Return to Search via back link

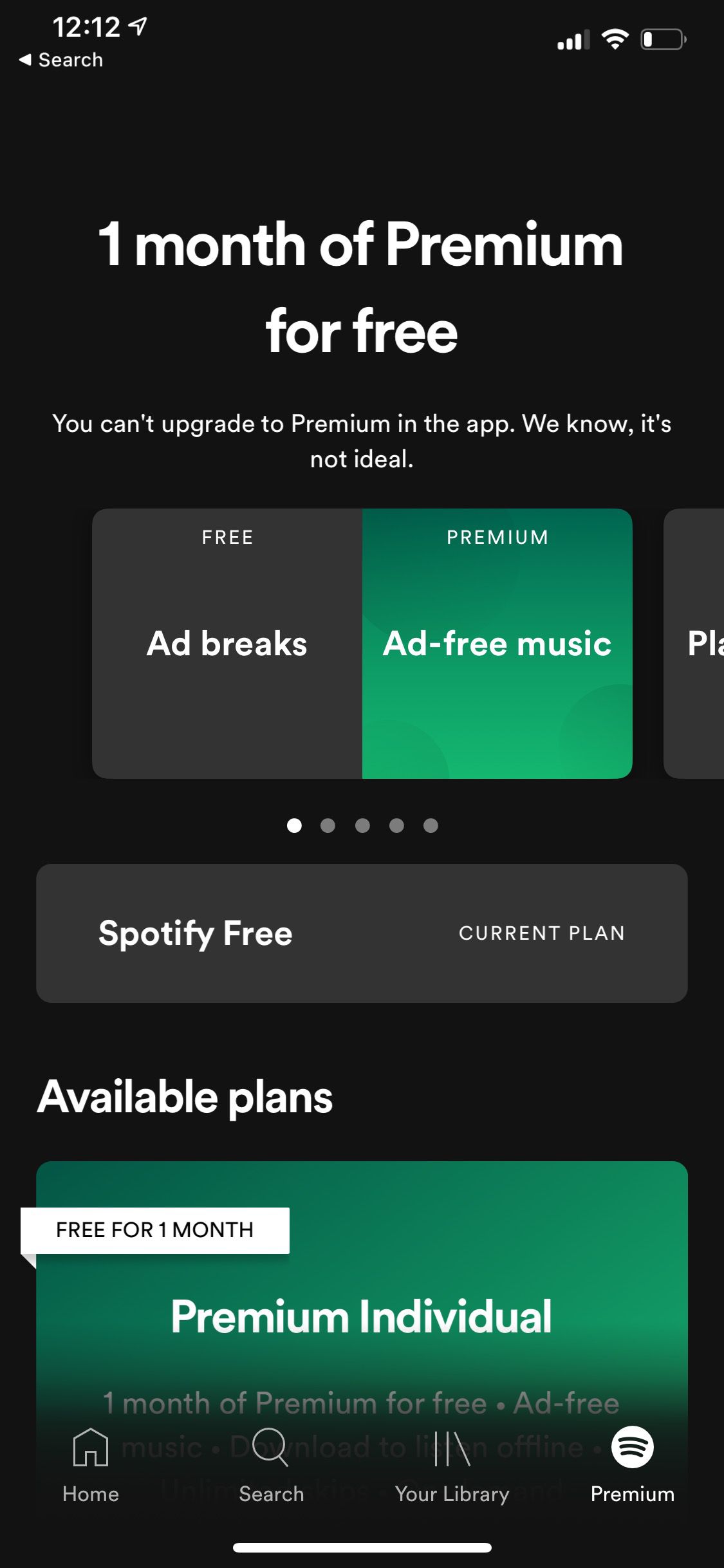[61, 60]
